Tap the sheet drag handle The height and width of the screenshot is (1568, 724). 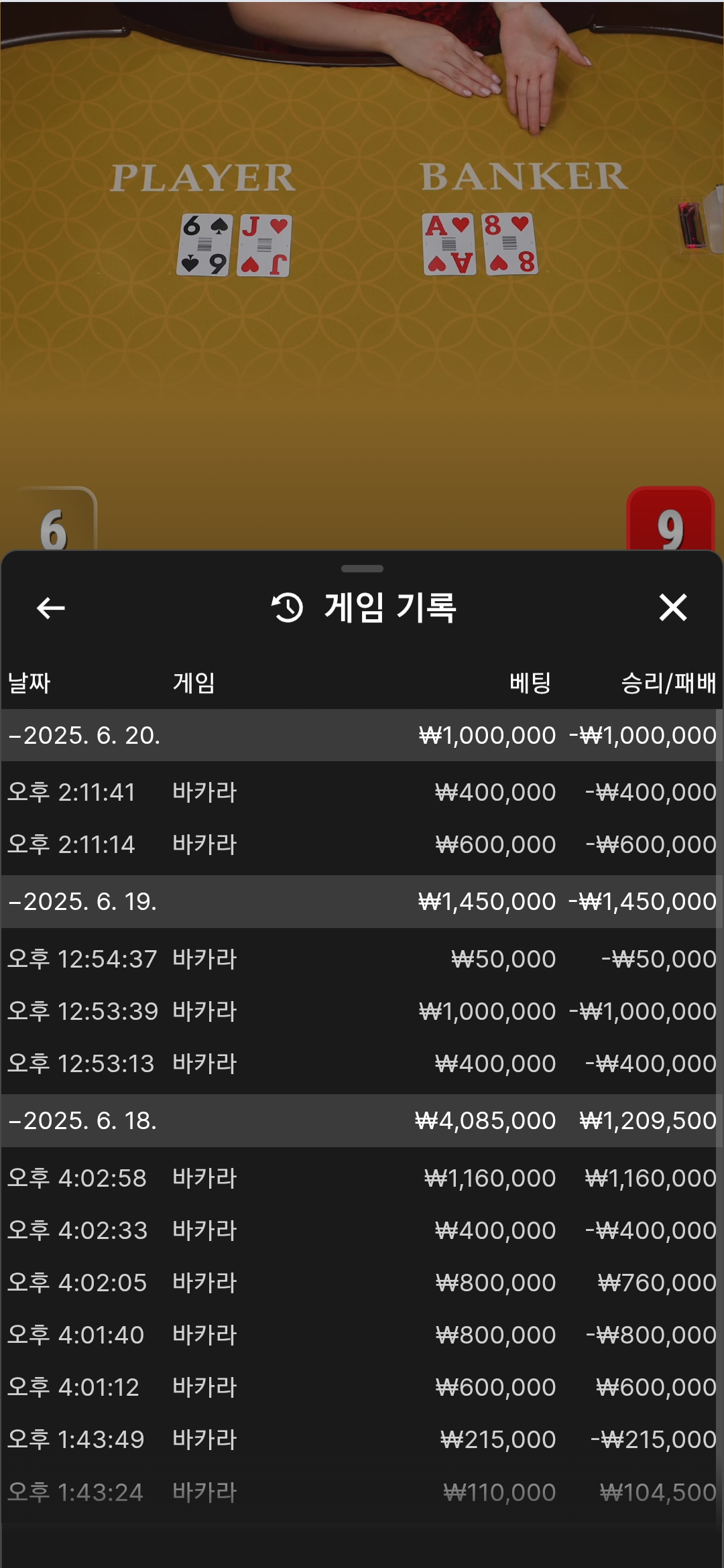pyautogui.click(x=362, y=569)
